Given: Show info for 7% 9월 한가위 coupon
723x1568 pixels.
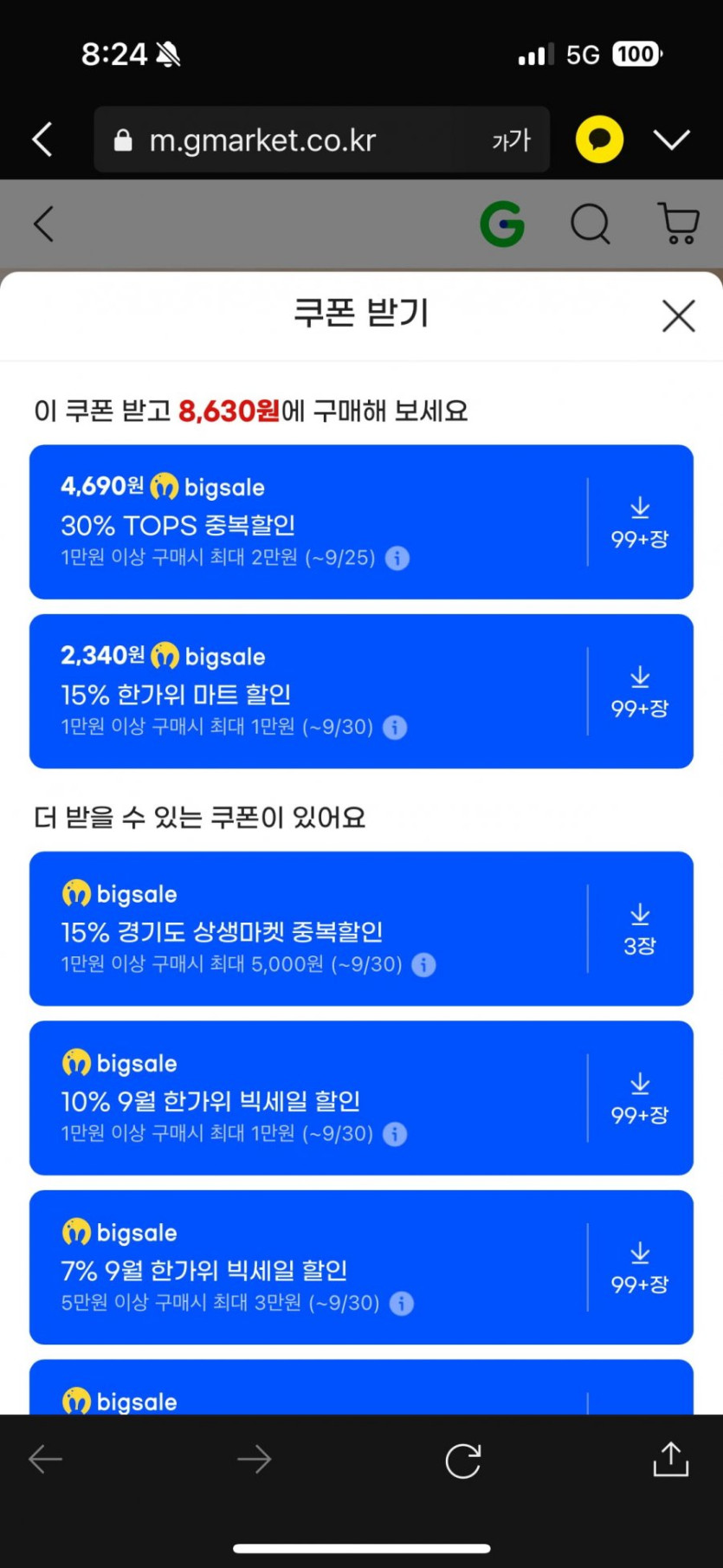Looking at the screenshot, I should click(402, 1303).
